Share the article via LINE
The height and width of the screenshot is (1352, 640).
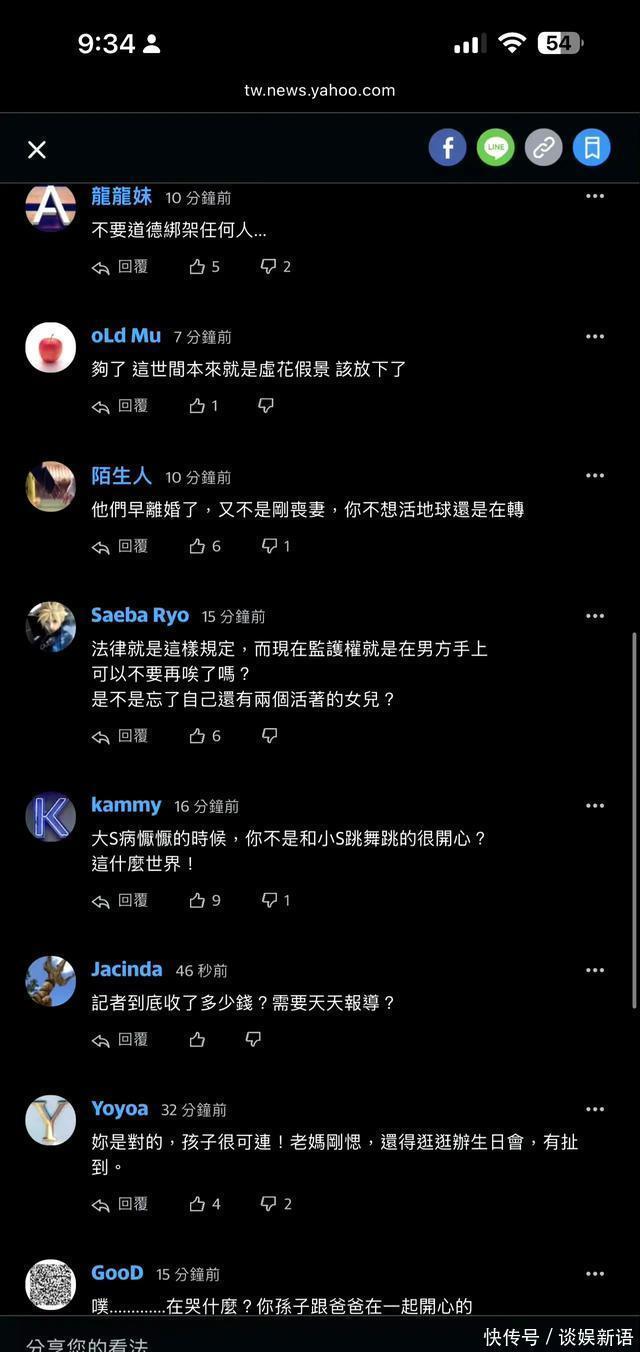click(x=496, y=149)
